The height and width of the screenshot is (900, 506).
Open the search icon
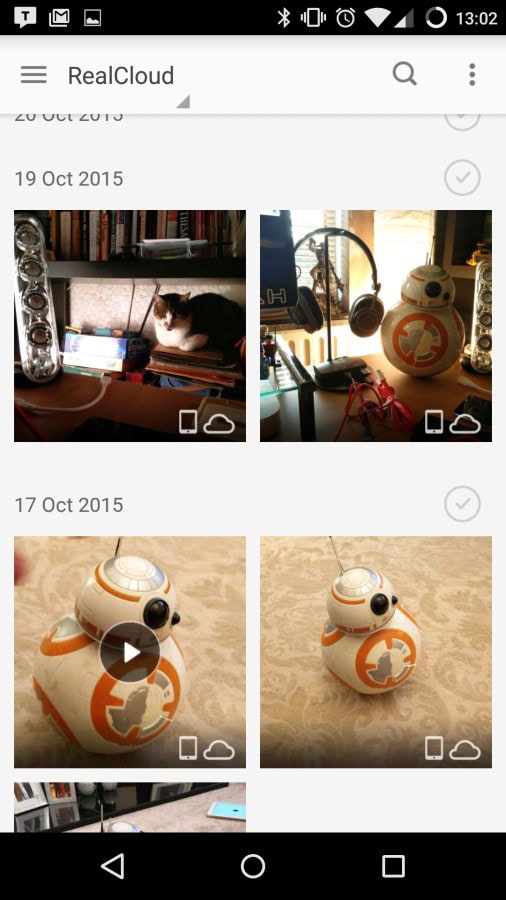(404, 75)
